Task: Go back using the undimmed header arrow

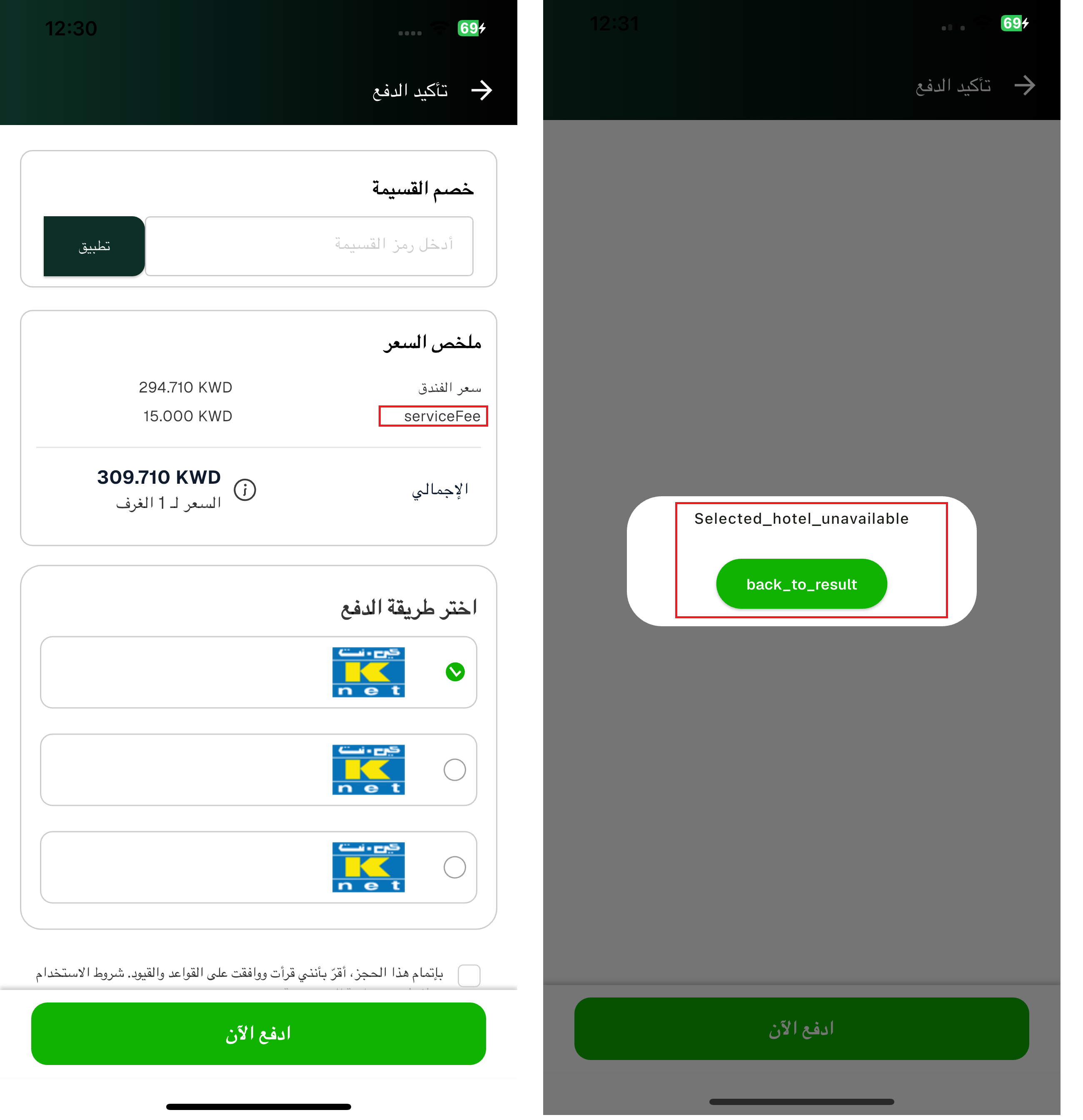Action: pos(482,90)
